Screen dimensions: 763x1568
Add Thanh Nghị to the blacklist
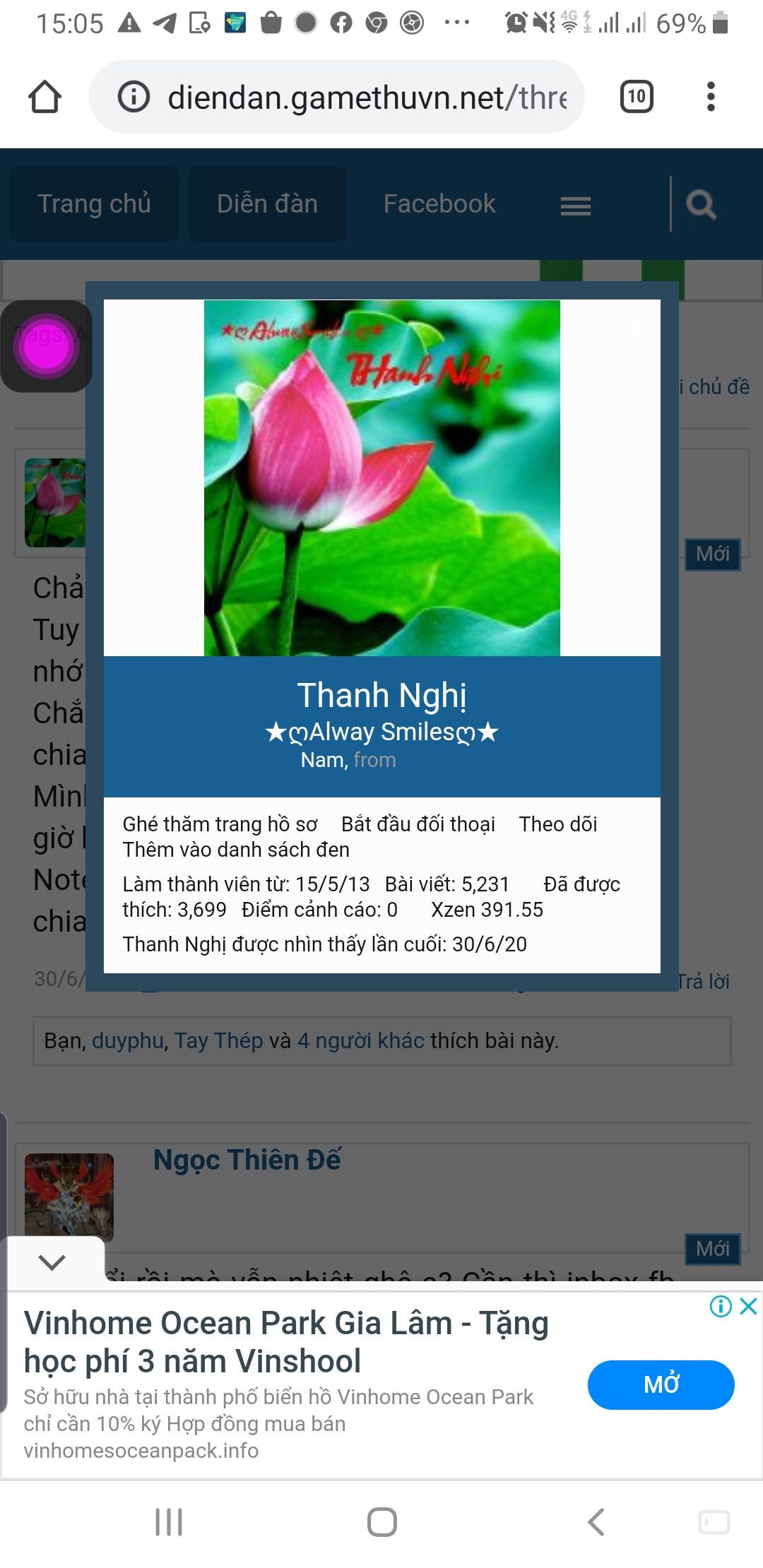[x=236, y=850]
